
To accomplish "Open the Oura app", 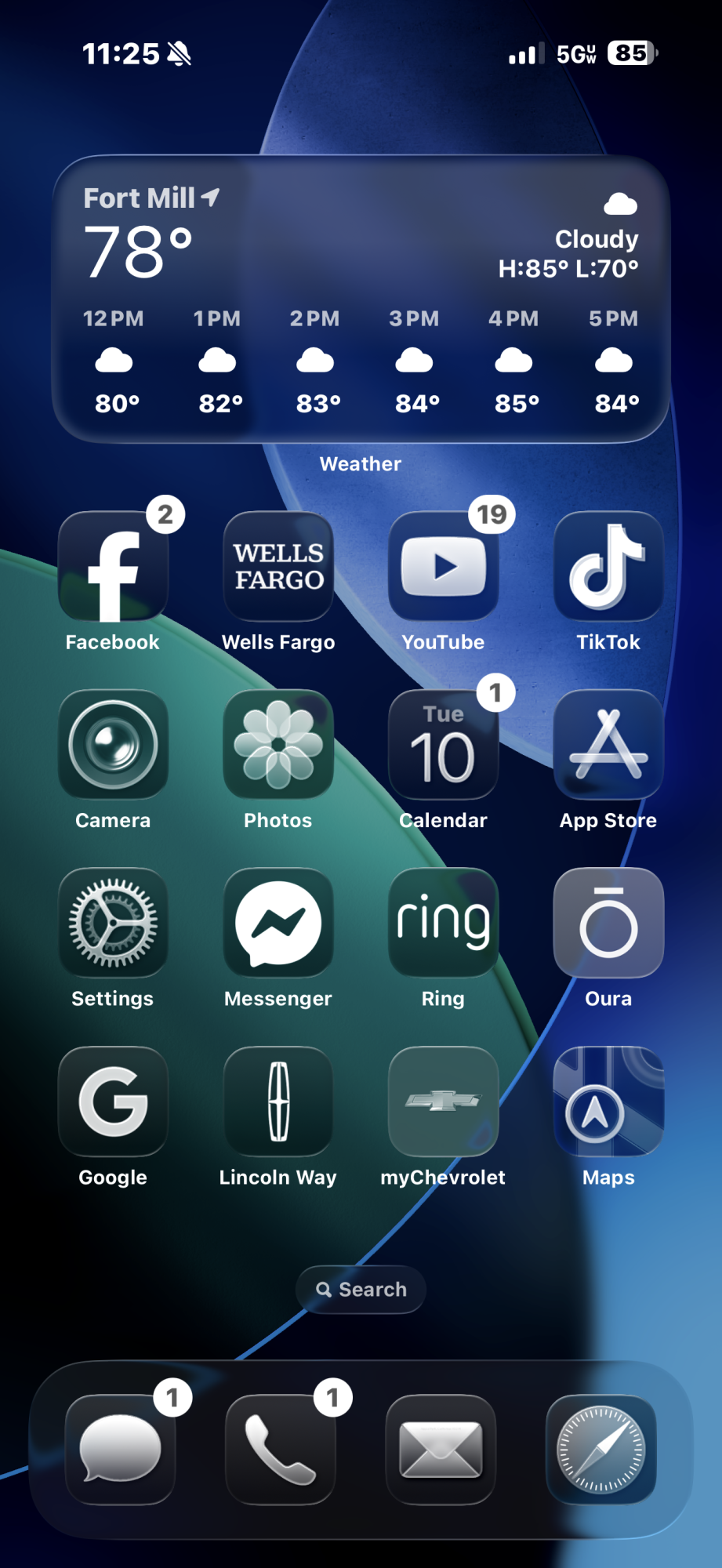I will point(608,923).
